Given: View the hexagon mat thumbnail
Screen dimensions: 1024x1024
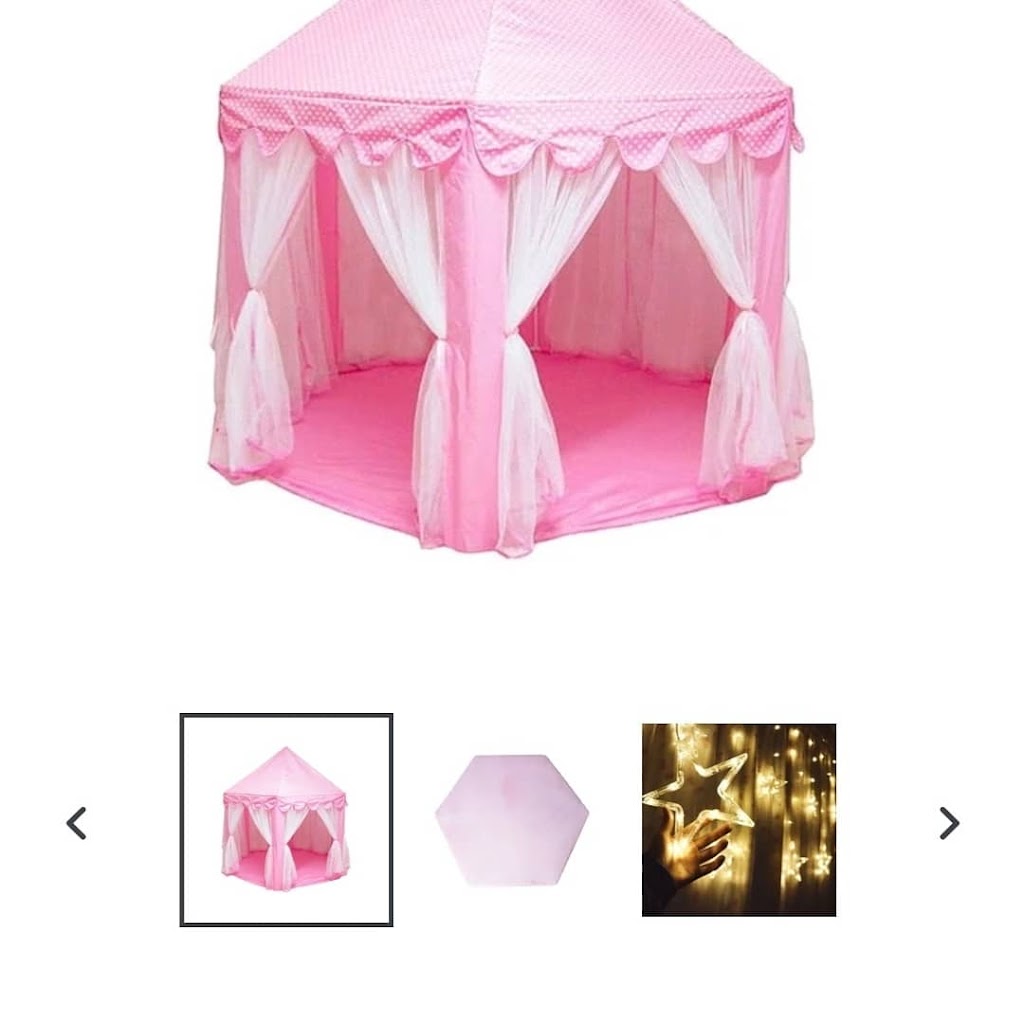Looking at the screenshot, I should tap(512, 820).
